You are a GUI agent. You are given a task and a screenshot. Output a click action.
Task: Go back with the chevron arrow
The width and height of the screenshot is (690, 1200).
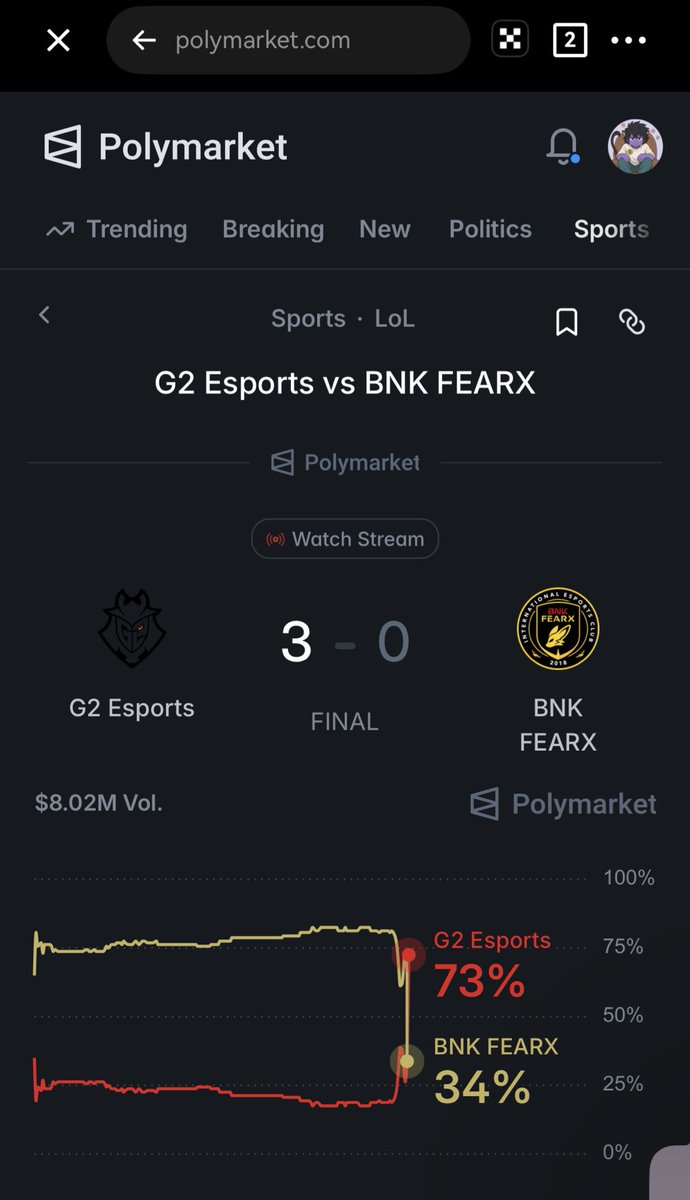pos(44,316)
